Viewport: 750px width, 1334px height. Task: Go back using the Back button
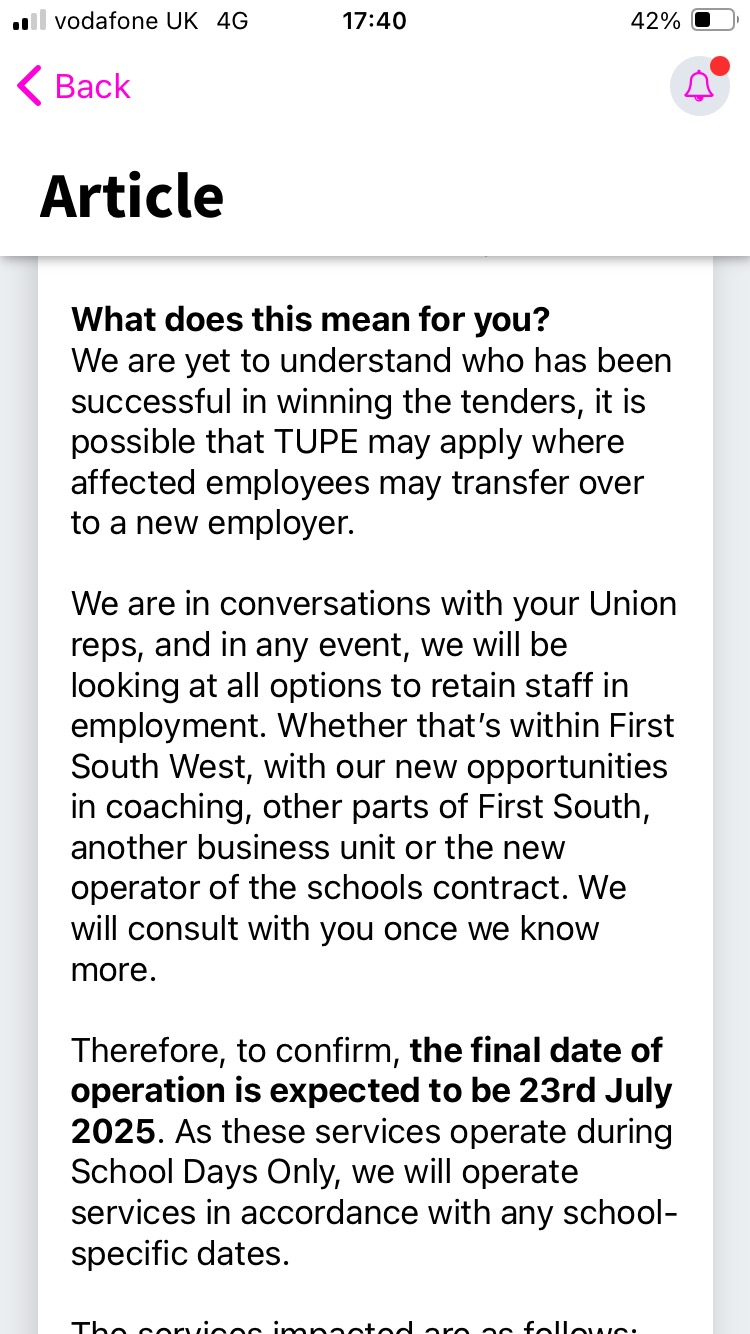pyautogui.click(x=74, y=87)
